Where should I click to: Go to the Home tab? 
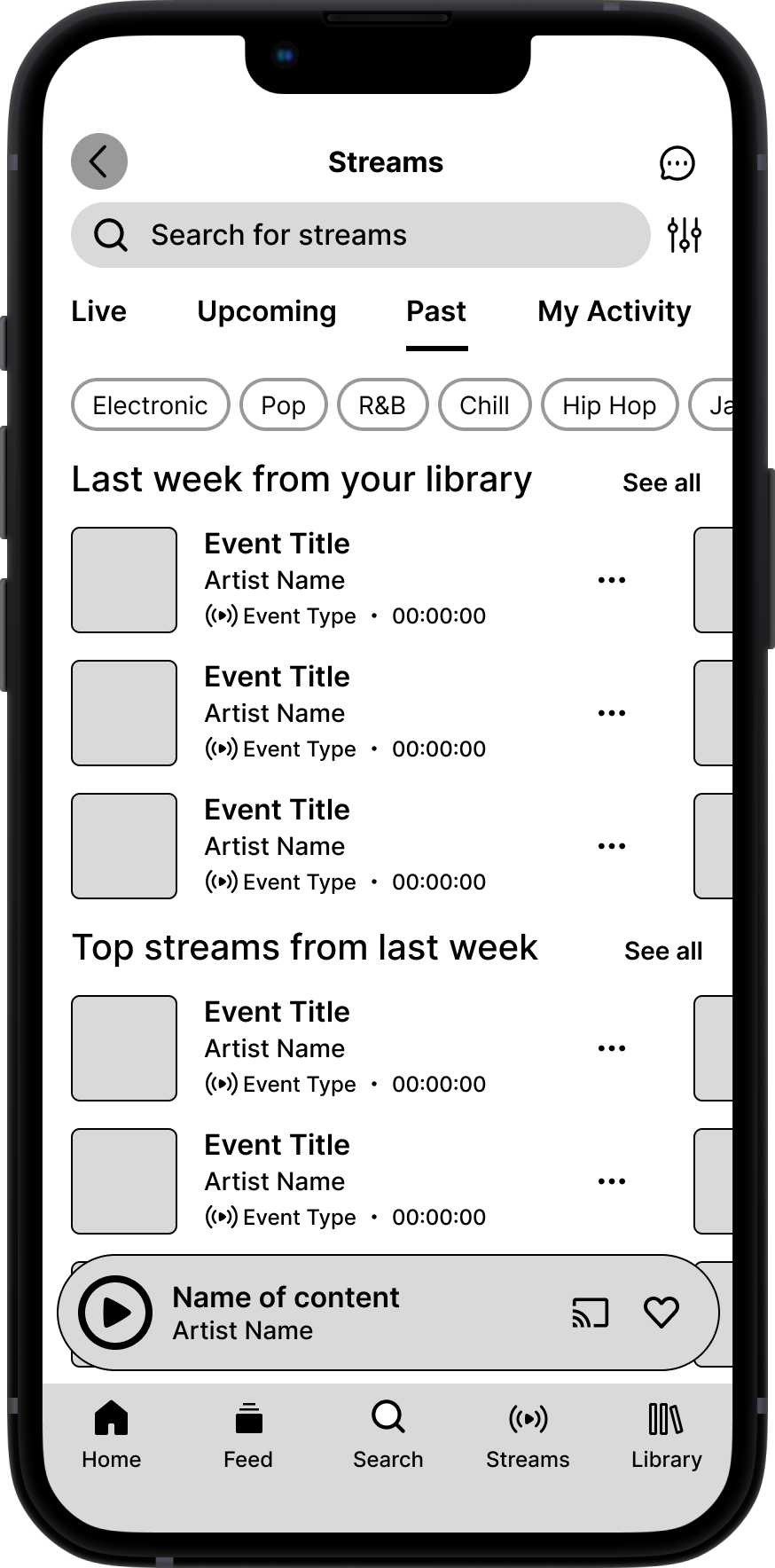112,1435
